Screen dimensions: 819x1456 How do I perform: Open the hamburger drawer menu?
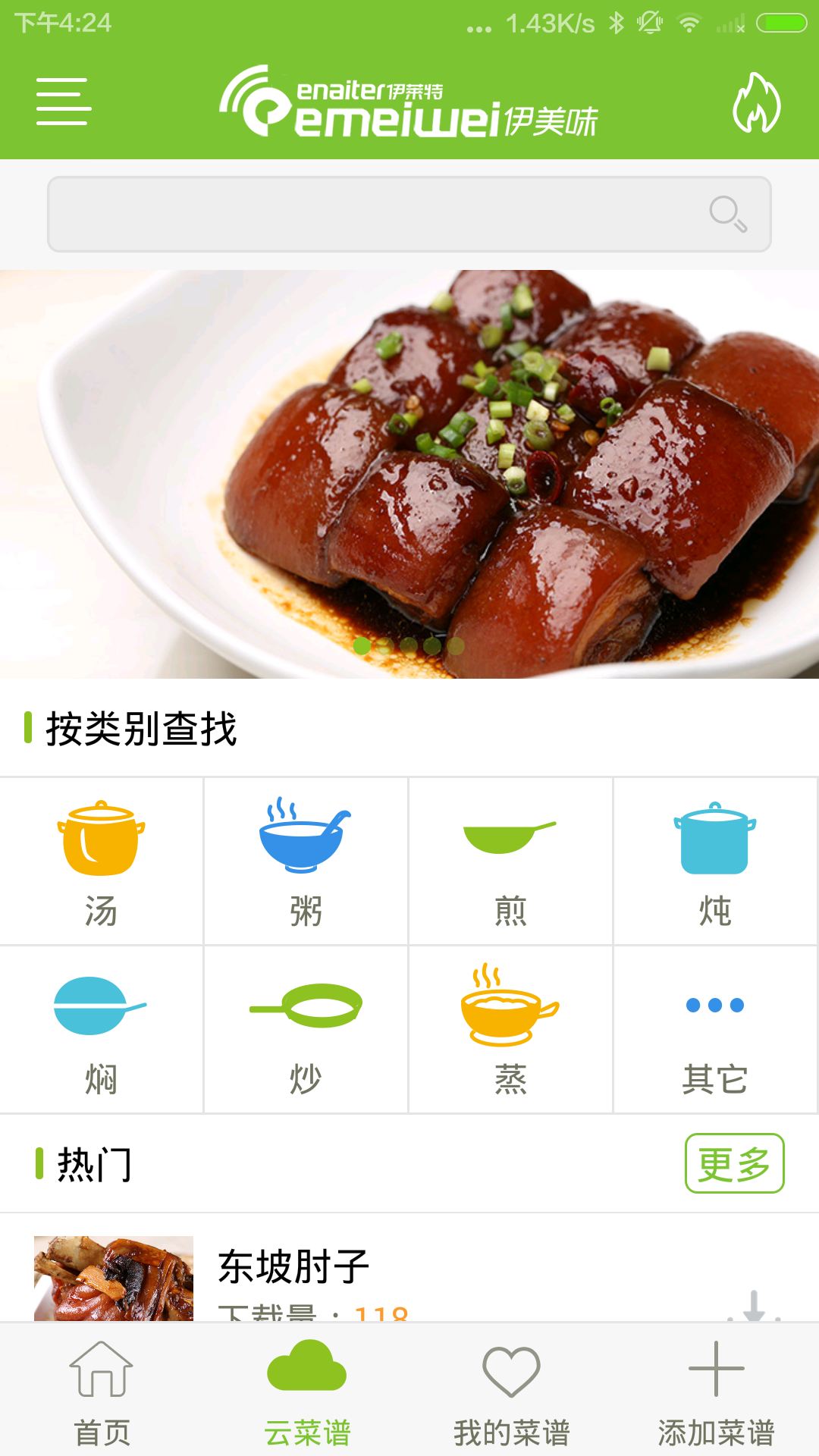tap(64, 101)
